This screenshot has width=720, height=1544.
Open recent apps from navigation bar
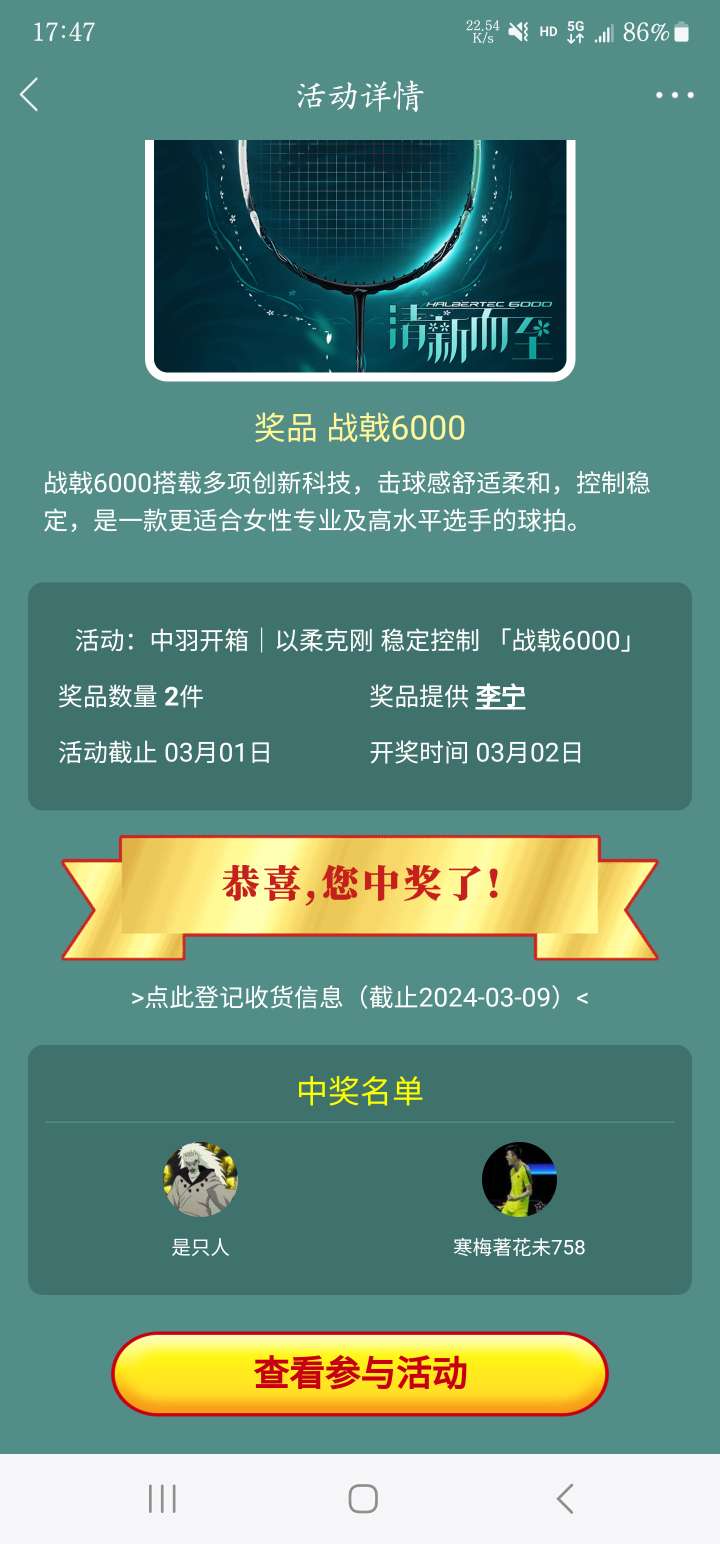click(162, 1498)
